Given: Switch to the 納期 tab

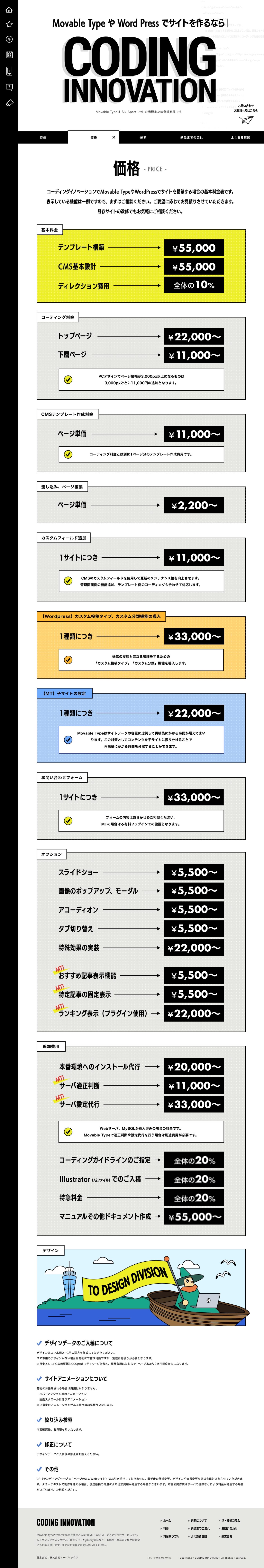Looking at the screenshot, I should [143, 138].
